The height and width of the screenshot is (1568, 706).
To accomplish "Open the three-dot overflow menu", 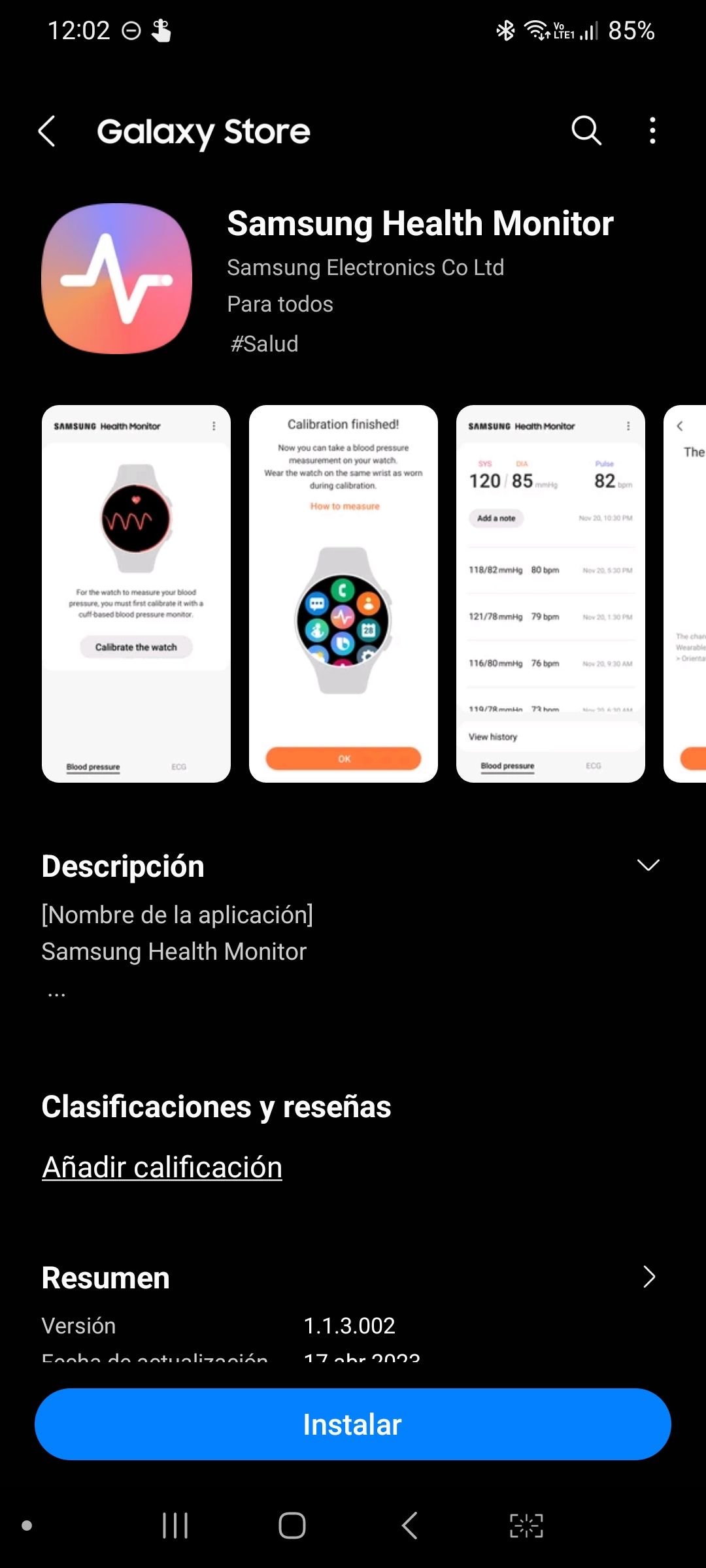I will (652, 131).
